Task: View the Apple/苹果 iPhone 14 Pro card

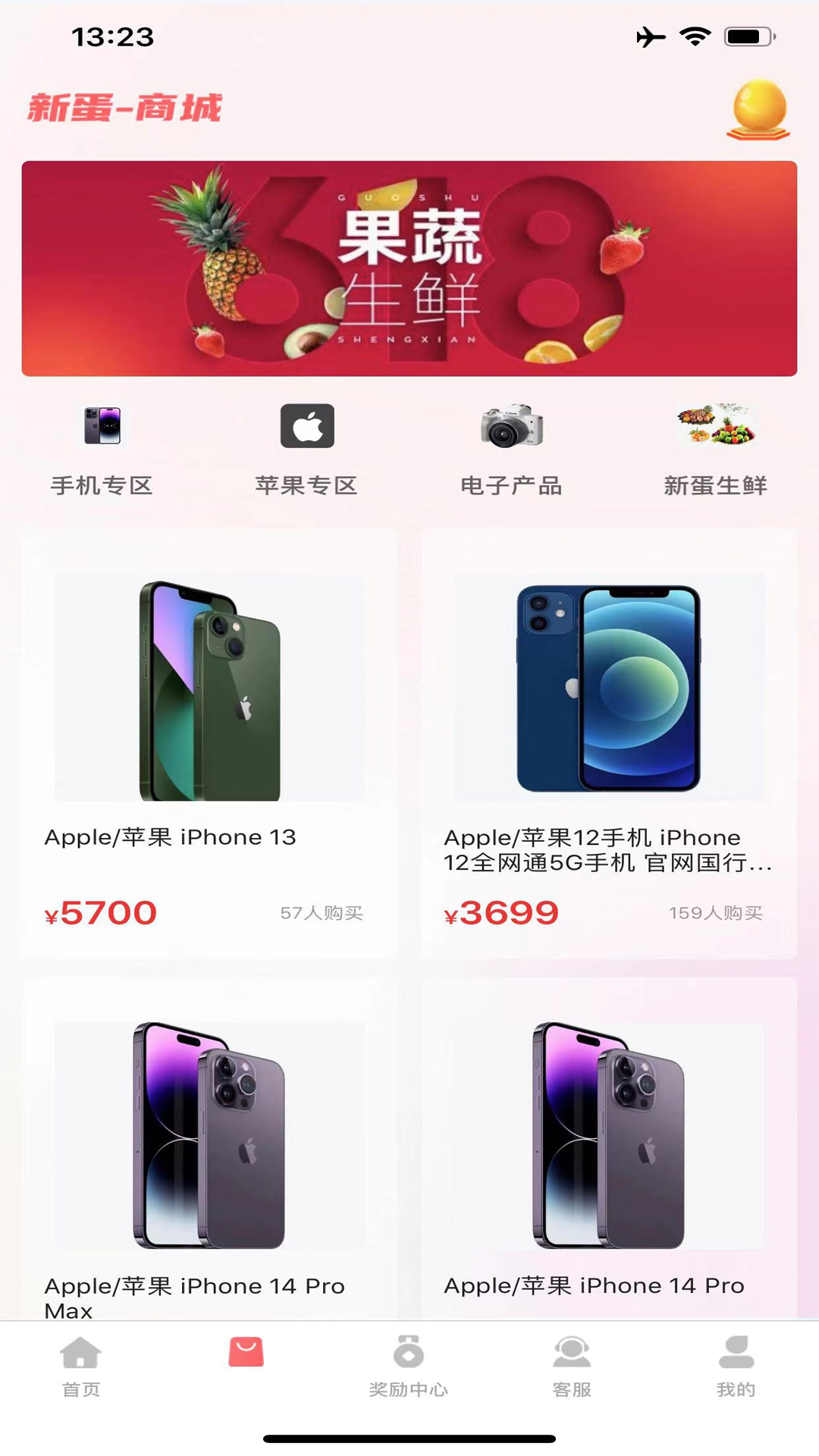Action: [609, 1145]
